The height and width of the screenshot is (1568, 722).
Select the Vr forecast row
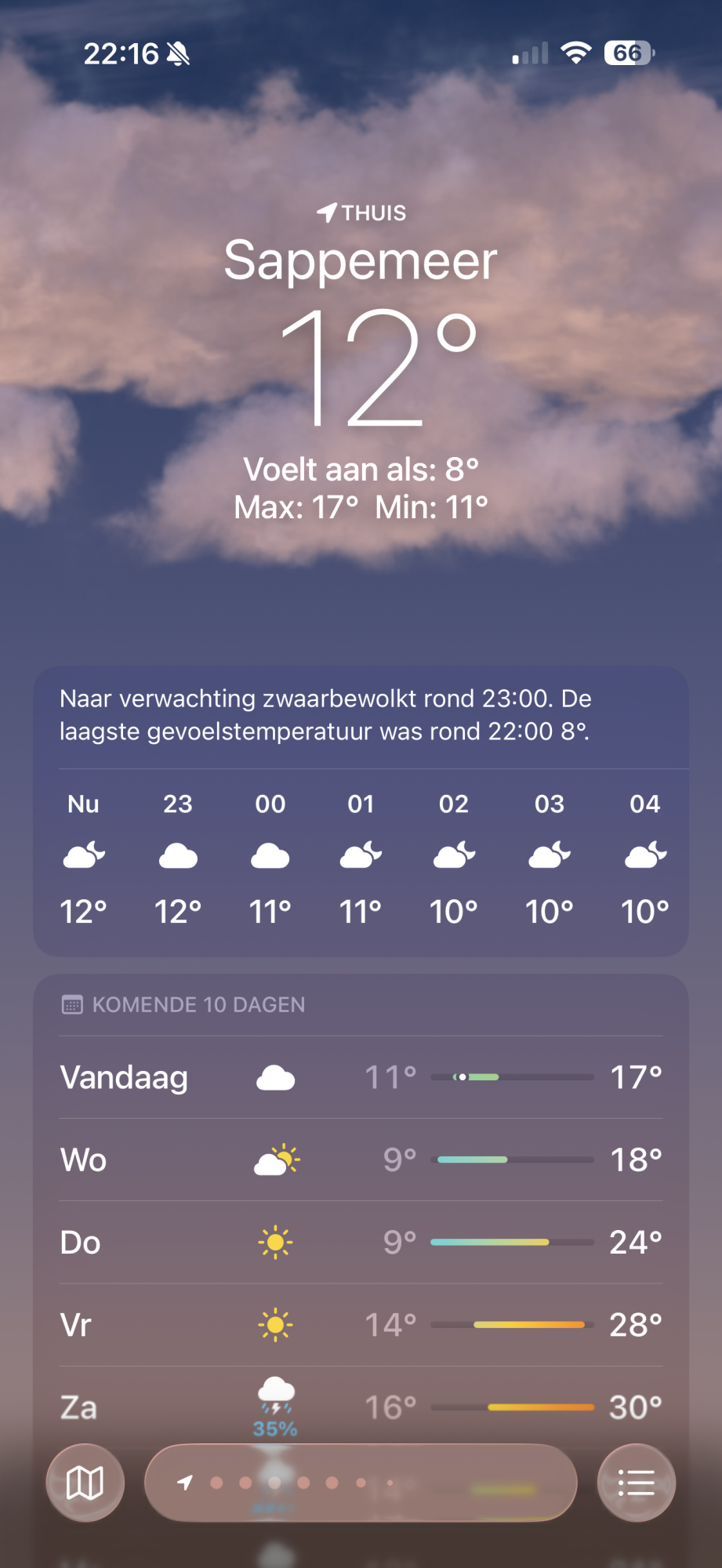[x=361, y=1325]
